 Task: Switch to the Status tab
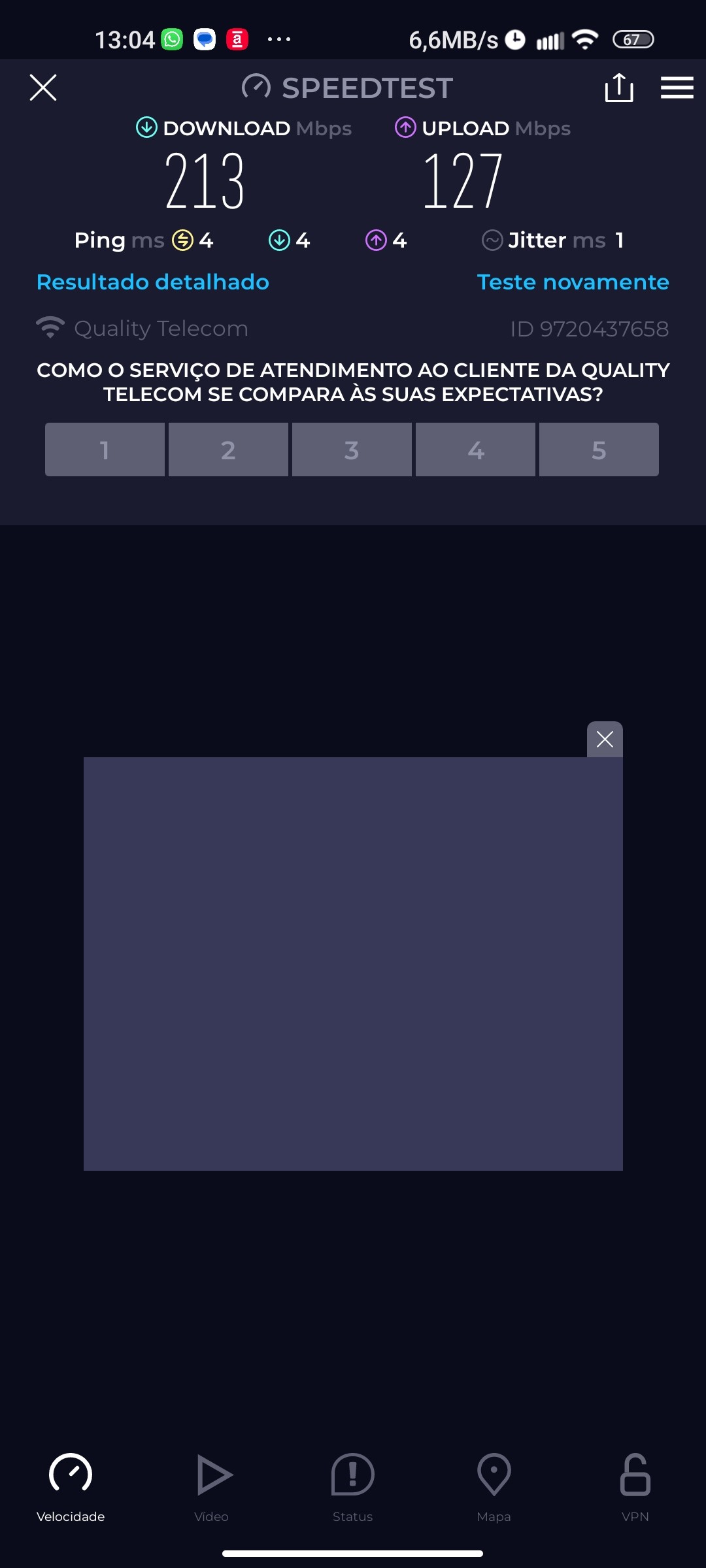point(352,1484)
